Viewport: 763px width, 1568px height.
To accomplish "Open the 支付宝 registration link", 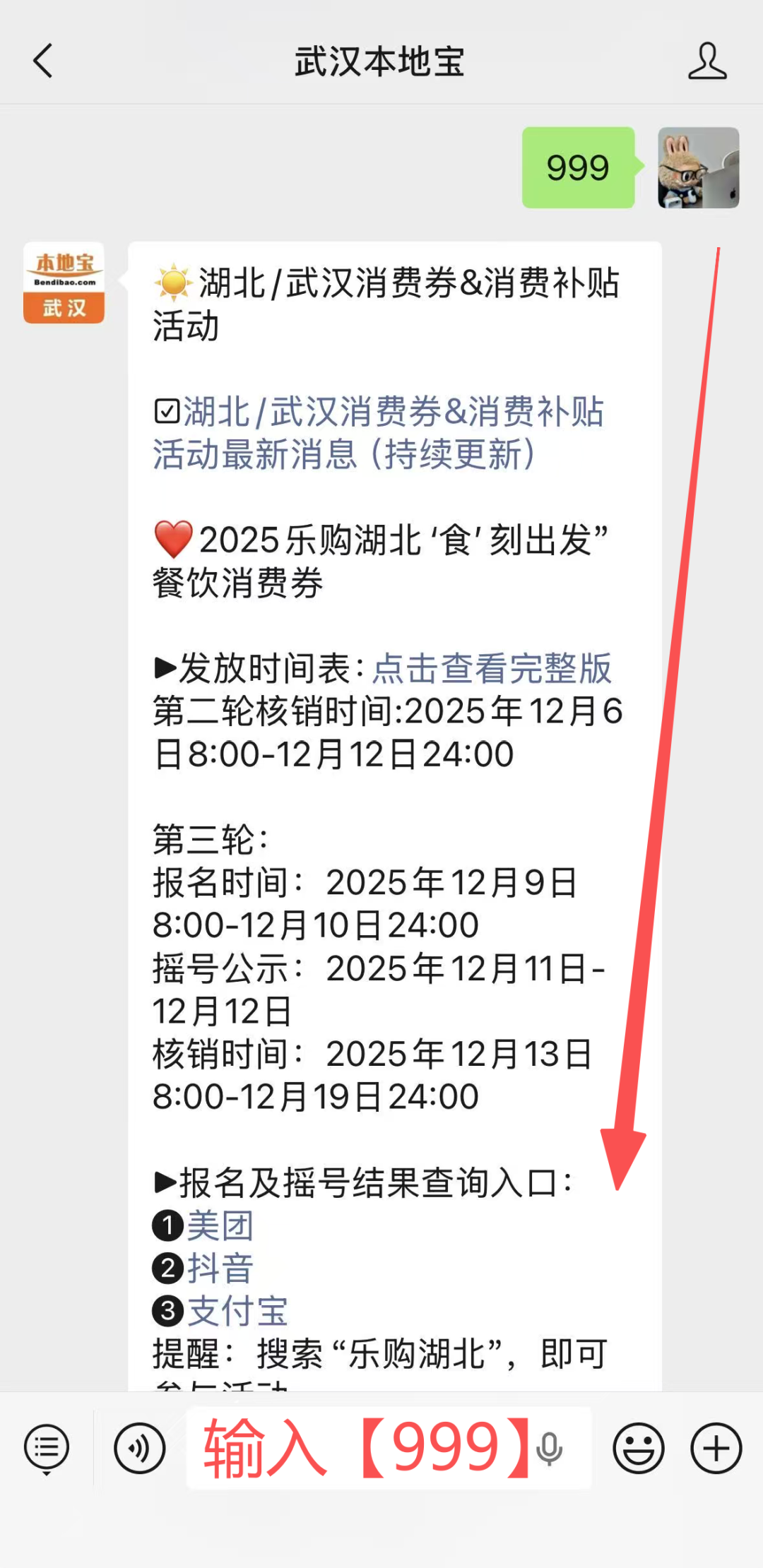I will [237, 1312].
